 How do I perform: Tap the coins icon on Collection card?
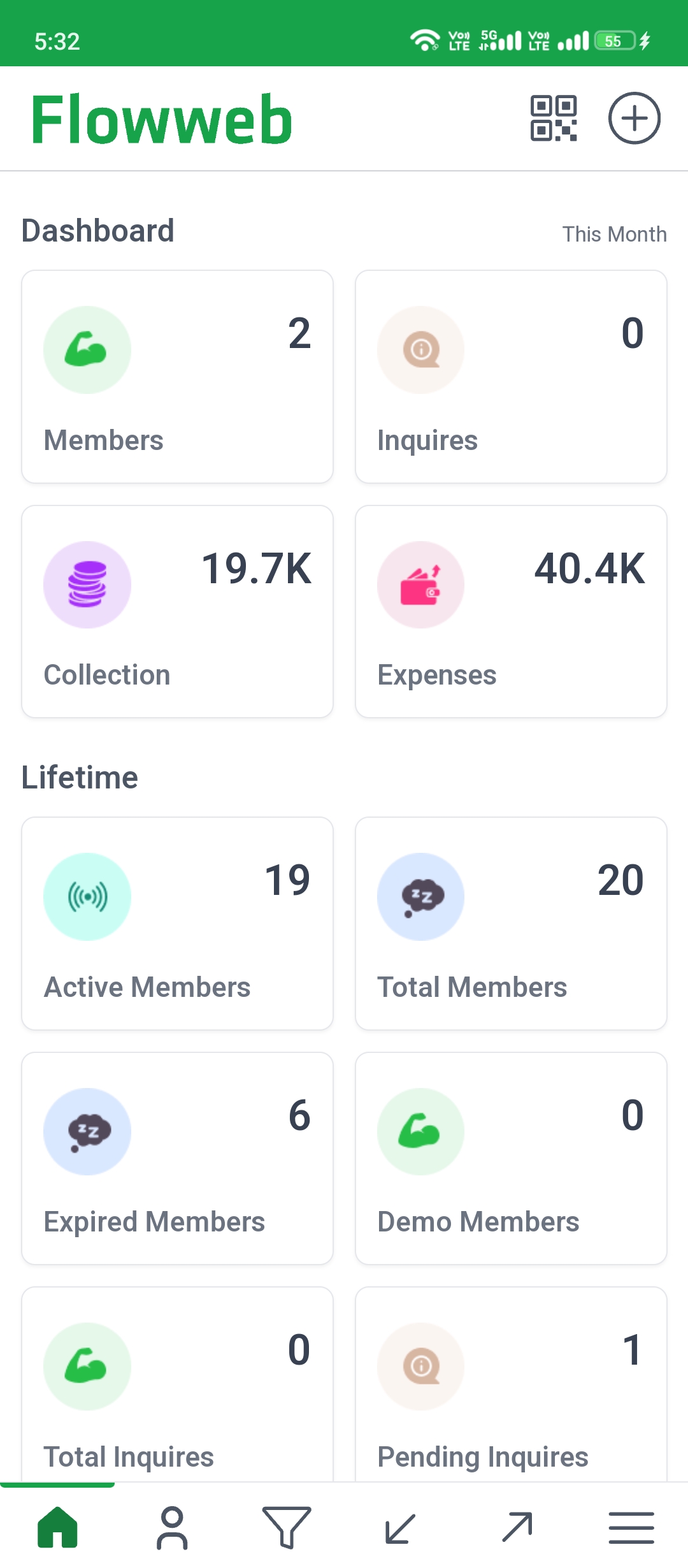(87, 584)
